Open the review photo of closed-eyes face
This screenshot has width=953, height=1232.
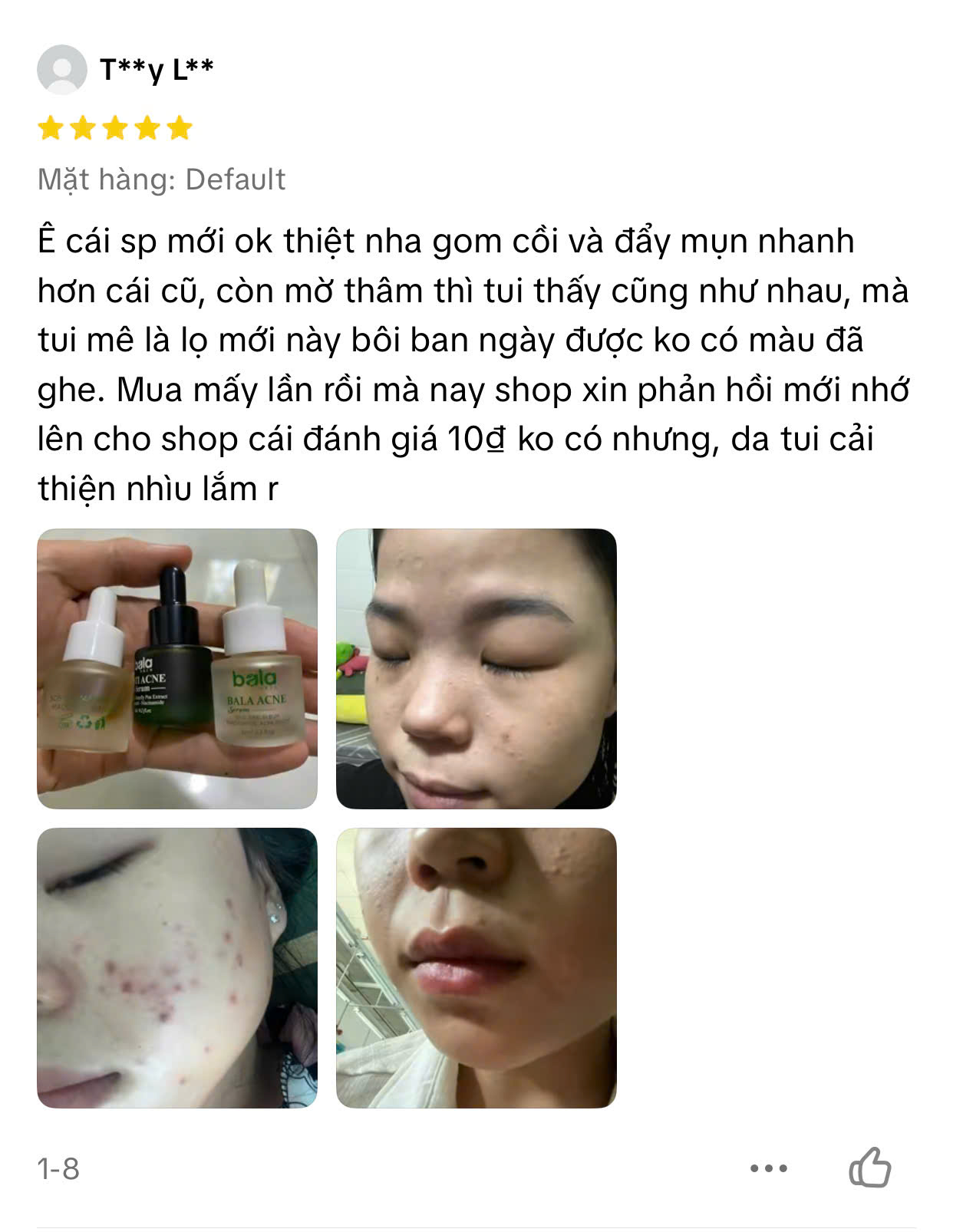click(x=476, y=668)
